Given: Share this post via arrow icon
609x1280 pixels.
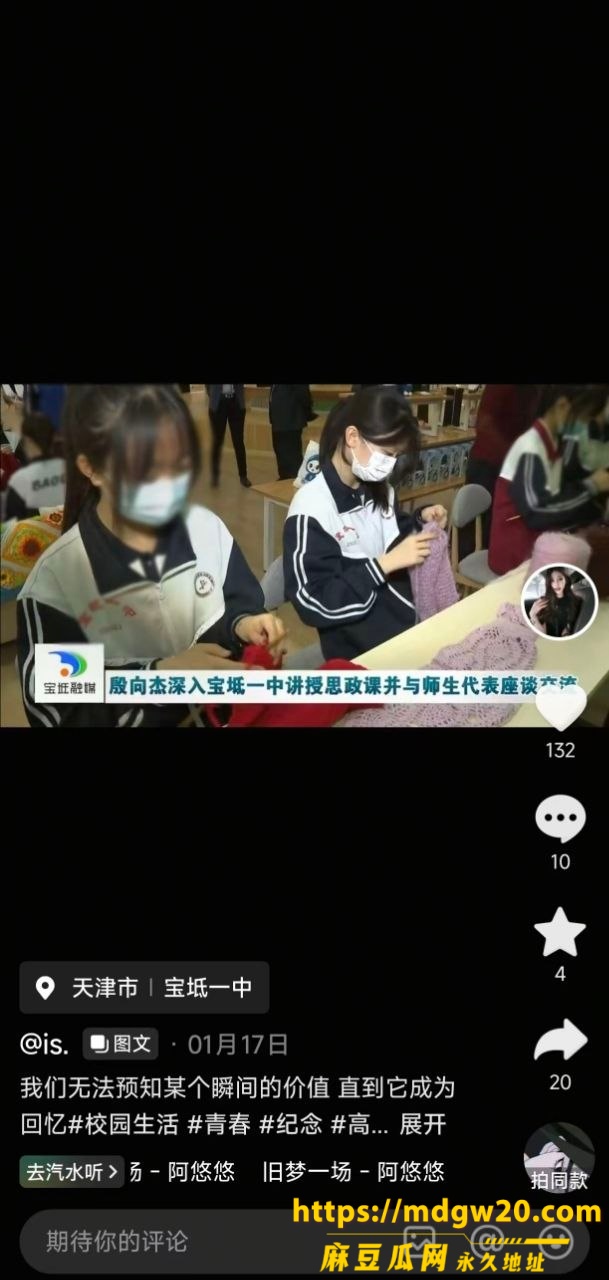Looking at the screenshot, I should [560, 1041].
